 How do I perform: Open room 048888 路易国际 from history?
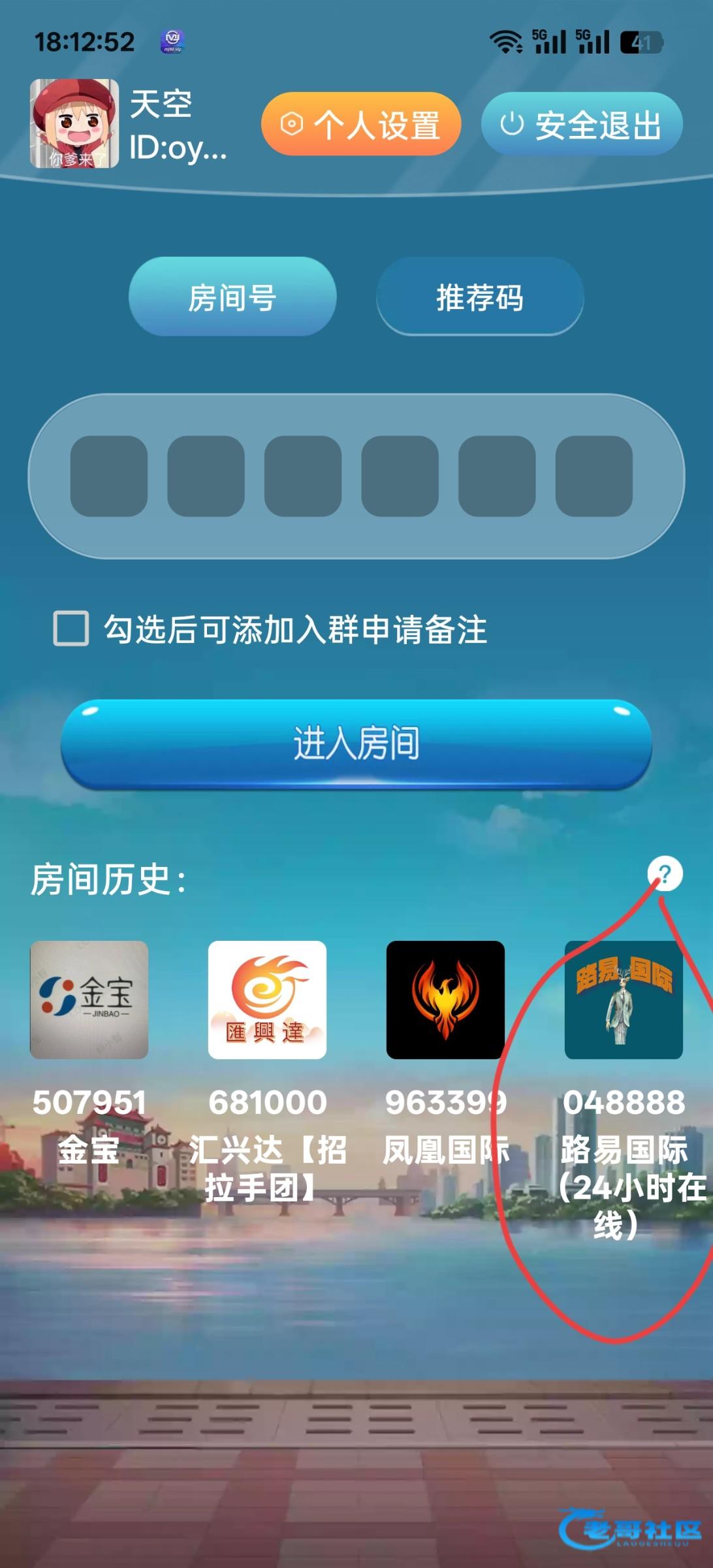point(624,1000)
